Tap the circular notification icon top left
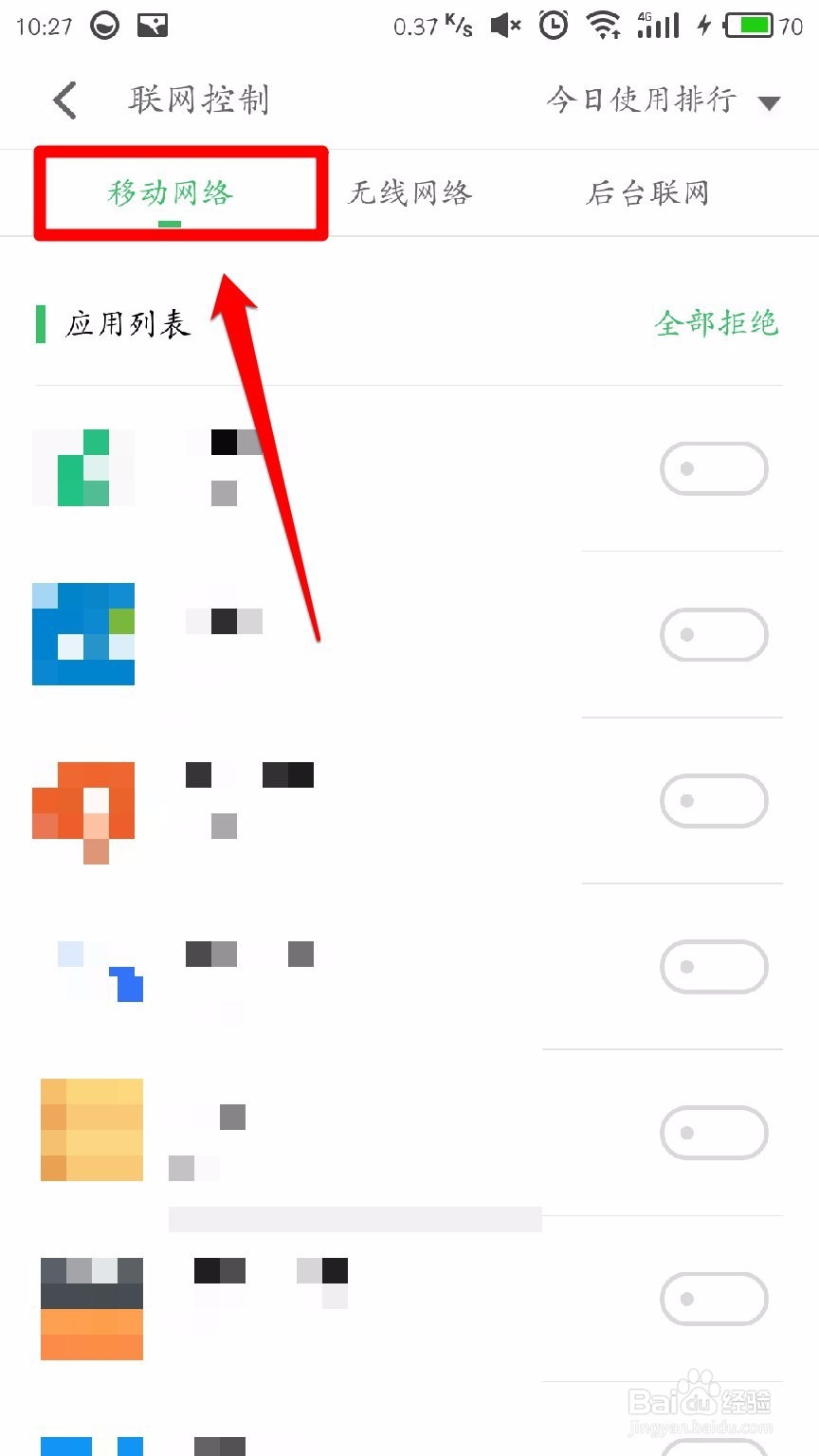The image size is (819, 1456). (x=103, y=26)
